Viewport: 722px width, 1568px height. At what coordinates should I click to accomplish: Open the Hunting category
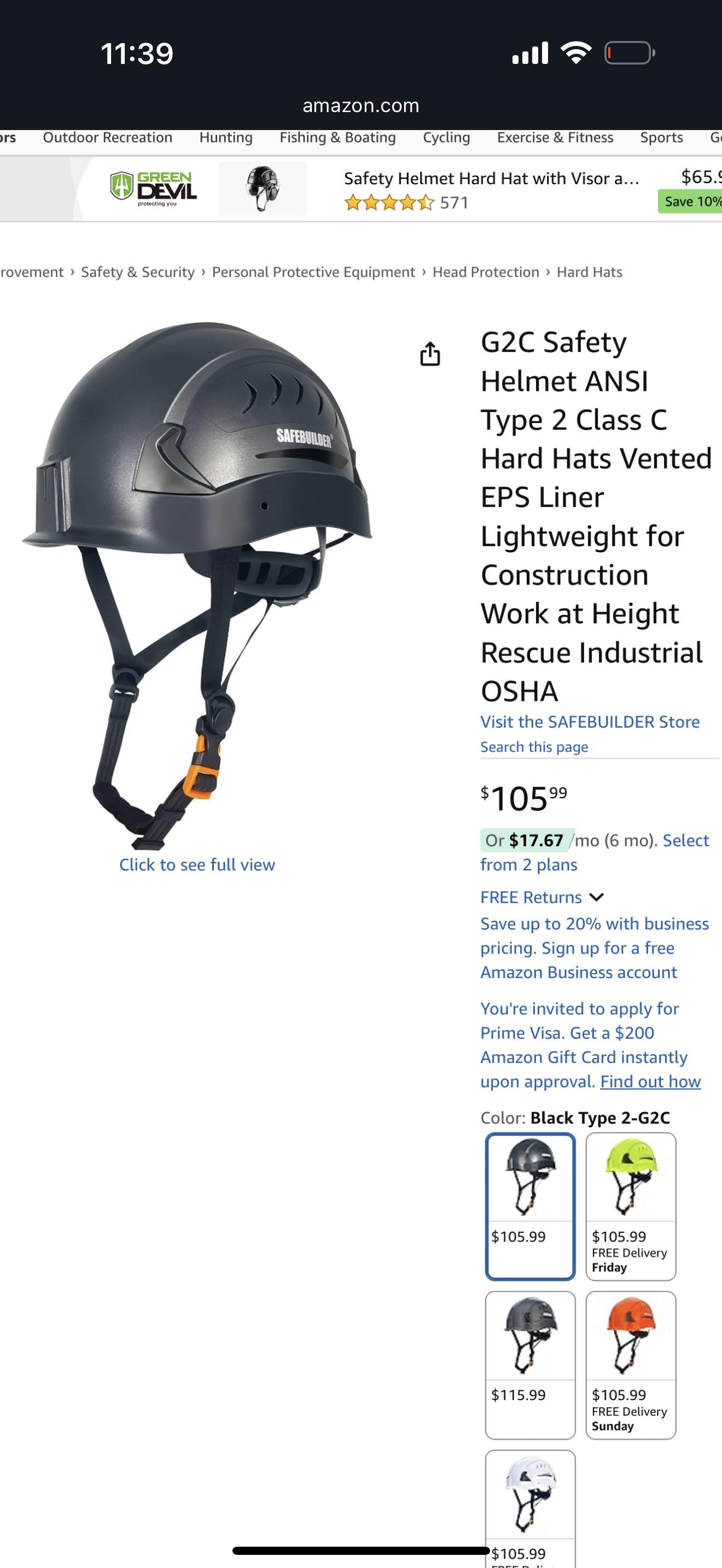[x=226, y=138]
